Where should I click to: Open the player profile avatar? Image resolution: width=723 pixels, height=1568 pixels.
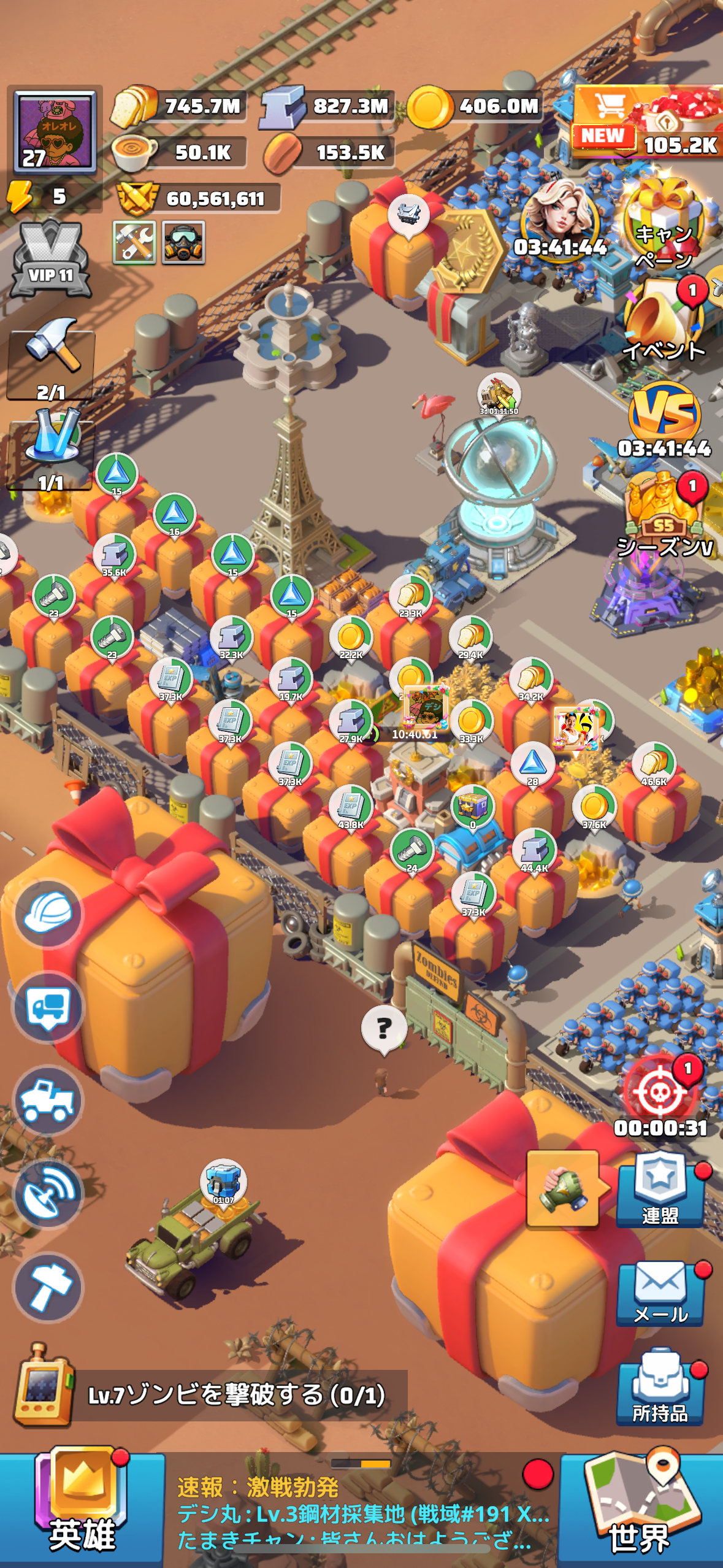55,132
